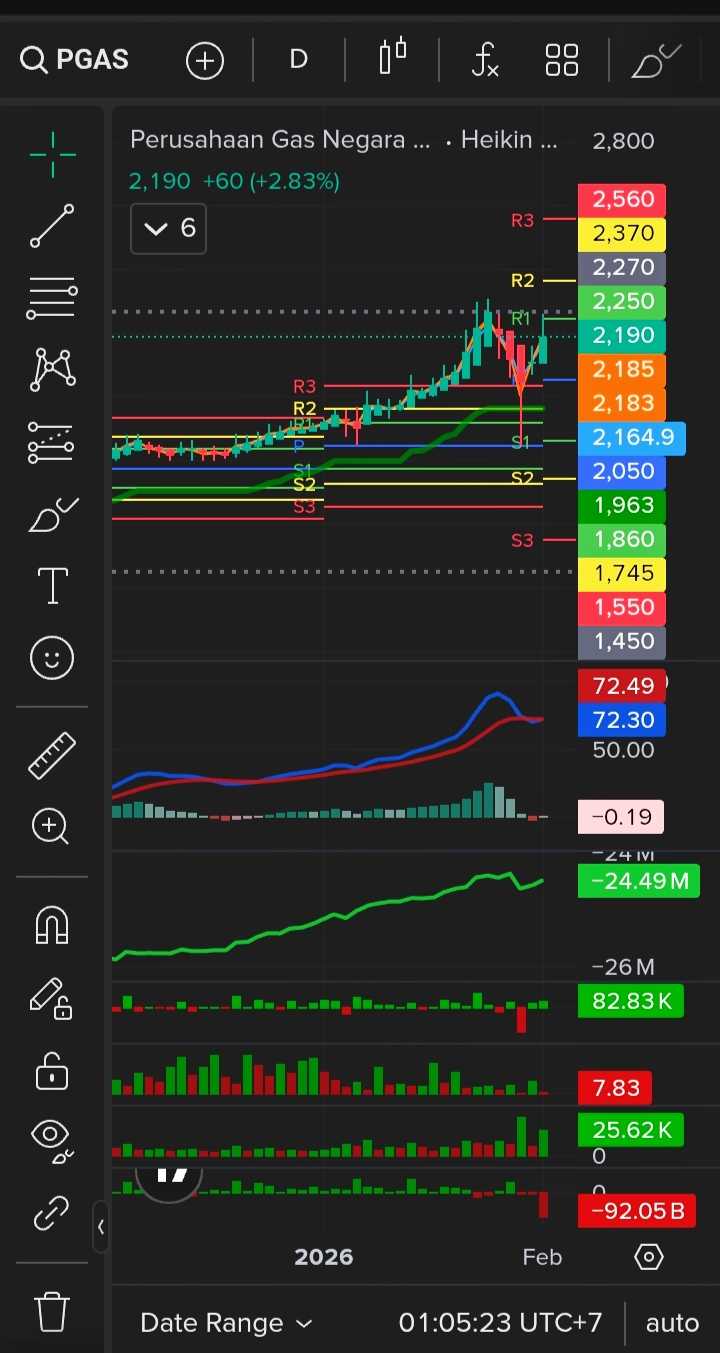Open the candlestick chart type selector
This screenshot has height=1353, width=720.
pos(393,58)
